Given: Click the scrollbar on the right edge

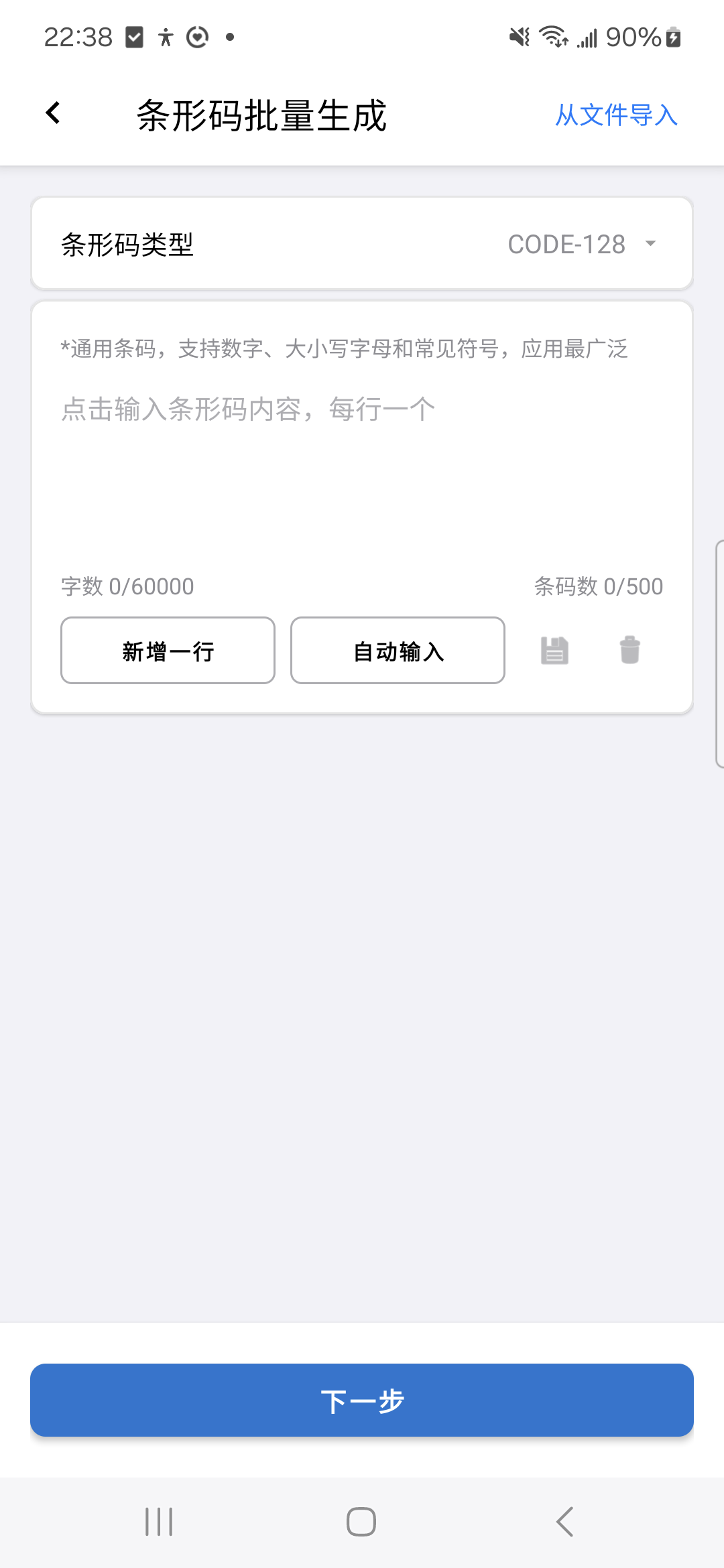Looking at the screenshot, I should (x=719, y=650).
